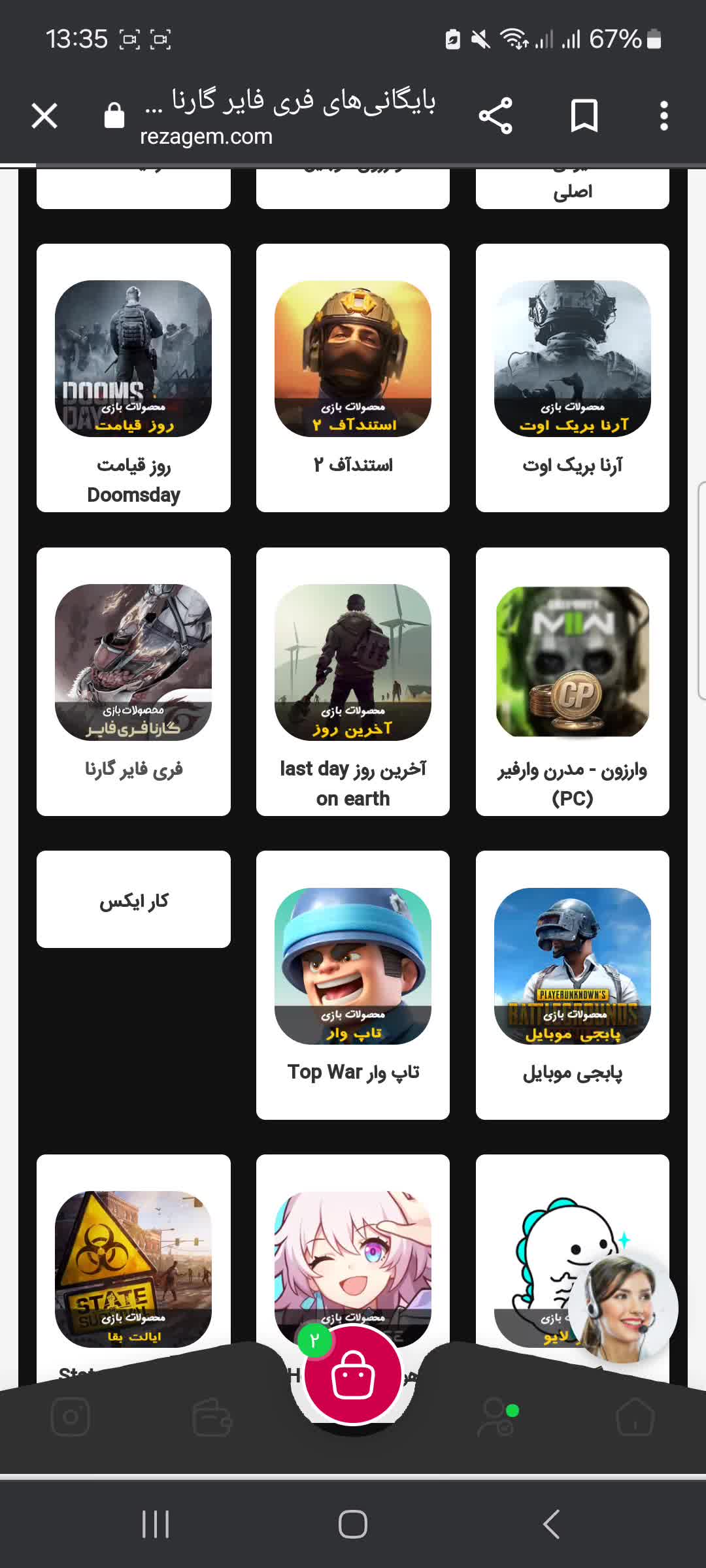Viewport: 706px width, 1568px height.
Task: Open Warzone Modern Warfare (PC) card
Action: [573, 681]
